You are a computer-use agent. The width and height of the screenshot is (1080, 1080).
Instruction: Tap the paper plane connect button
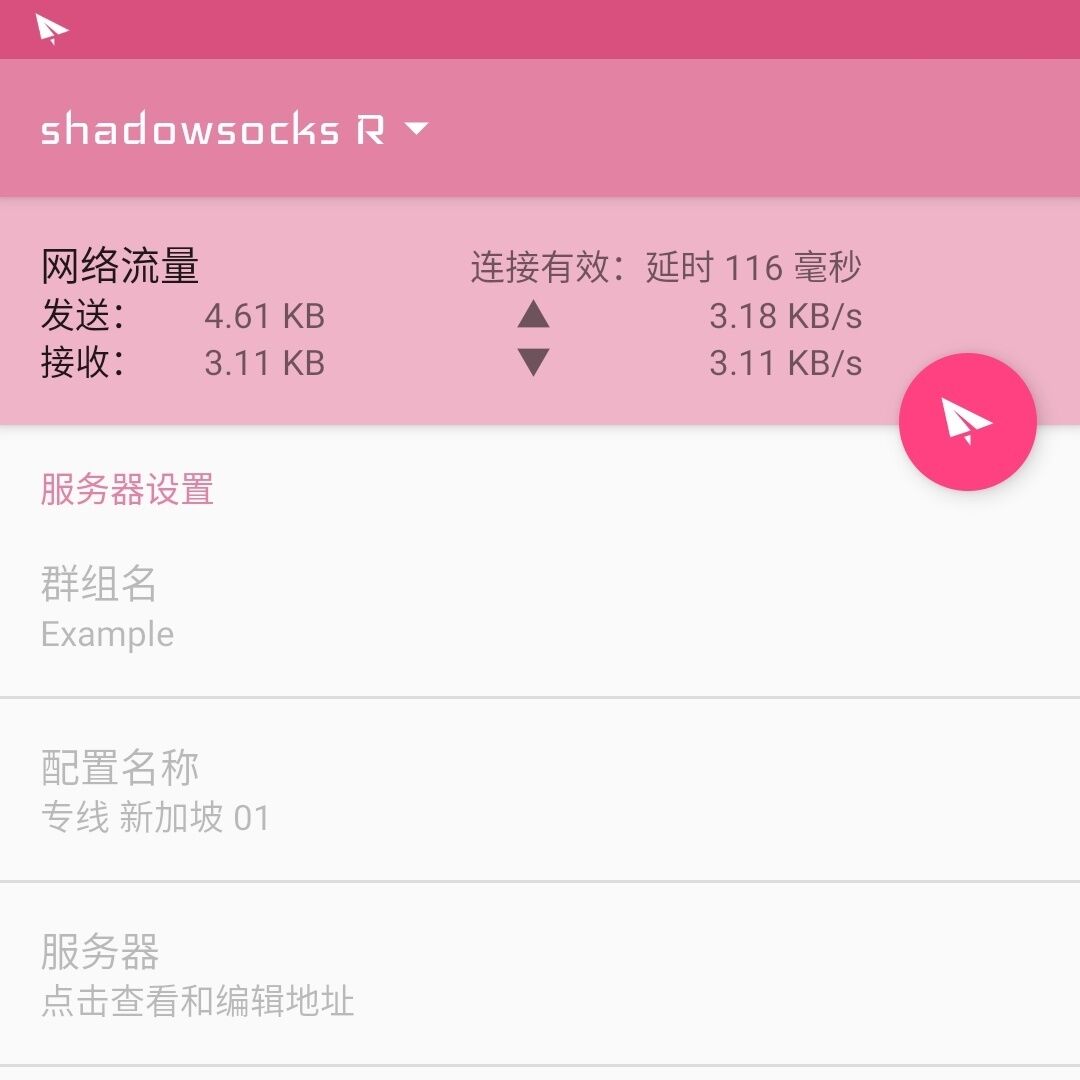click(967, 422)
